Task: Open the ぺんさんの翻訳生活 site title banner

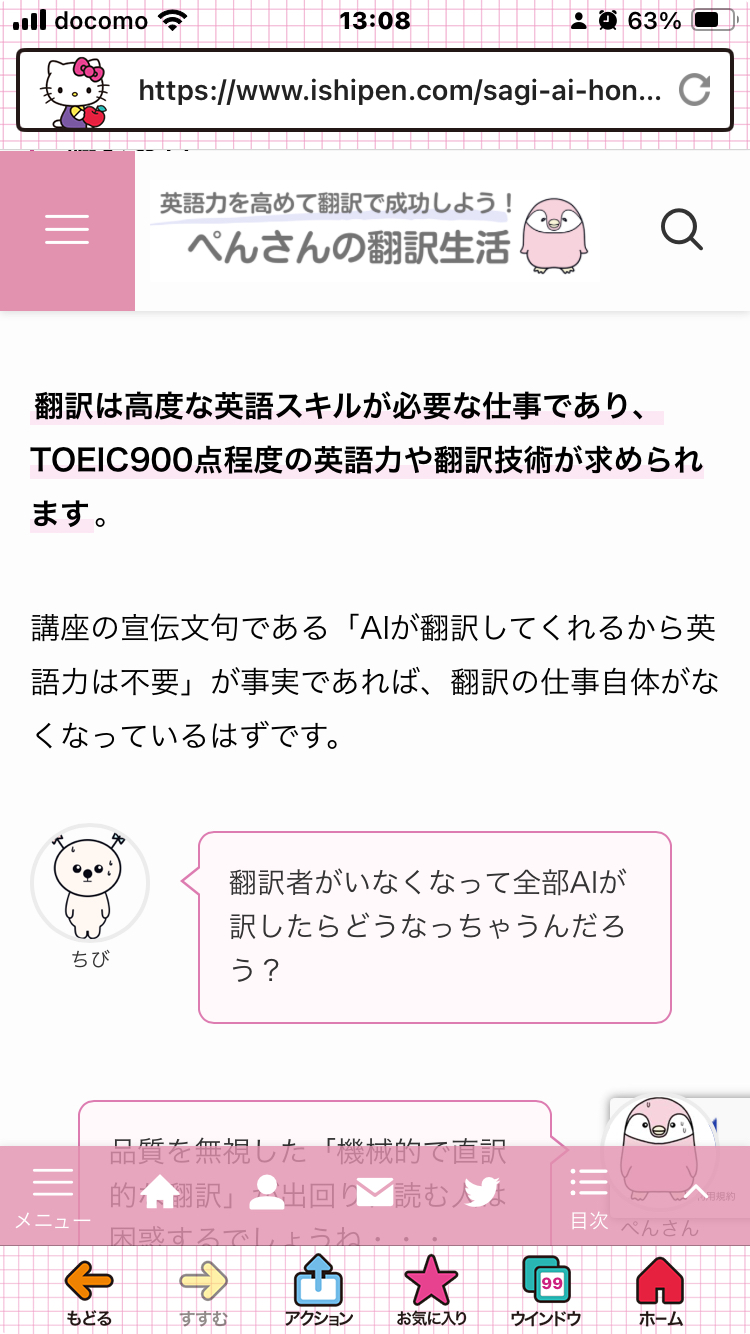Action: pos(375,231)
